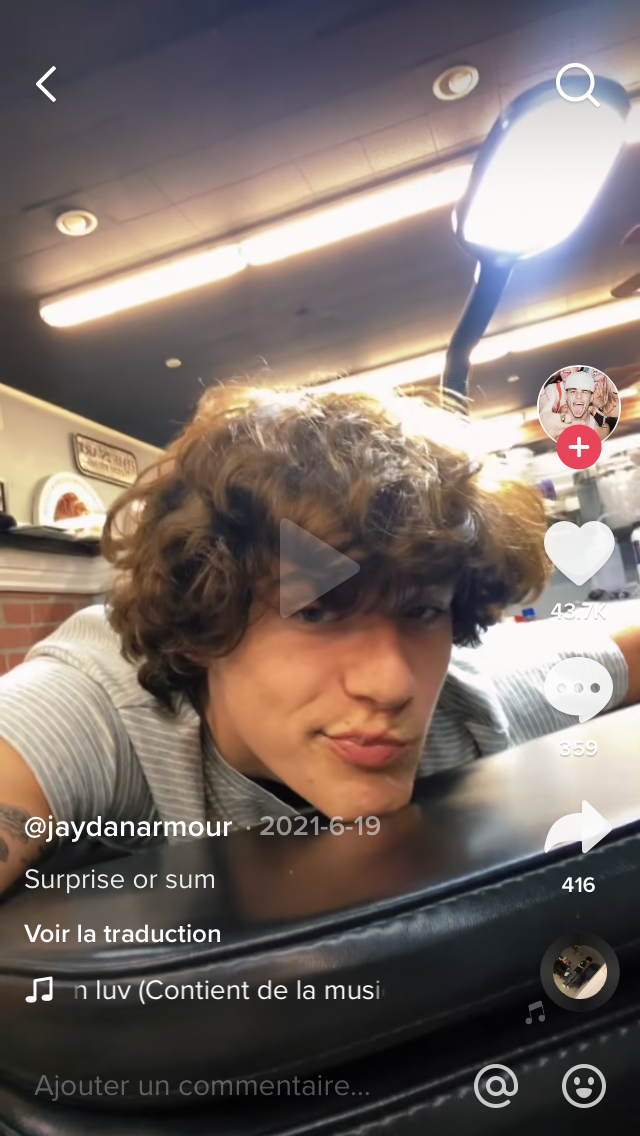Like this video with the heart
This screenshot has width=640, height=1136.
coord(578,553)
